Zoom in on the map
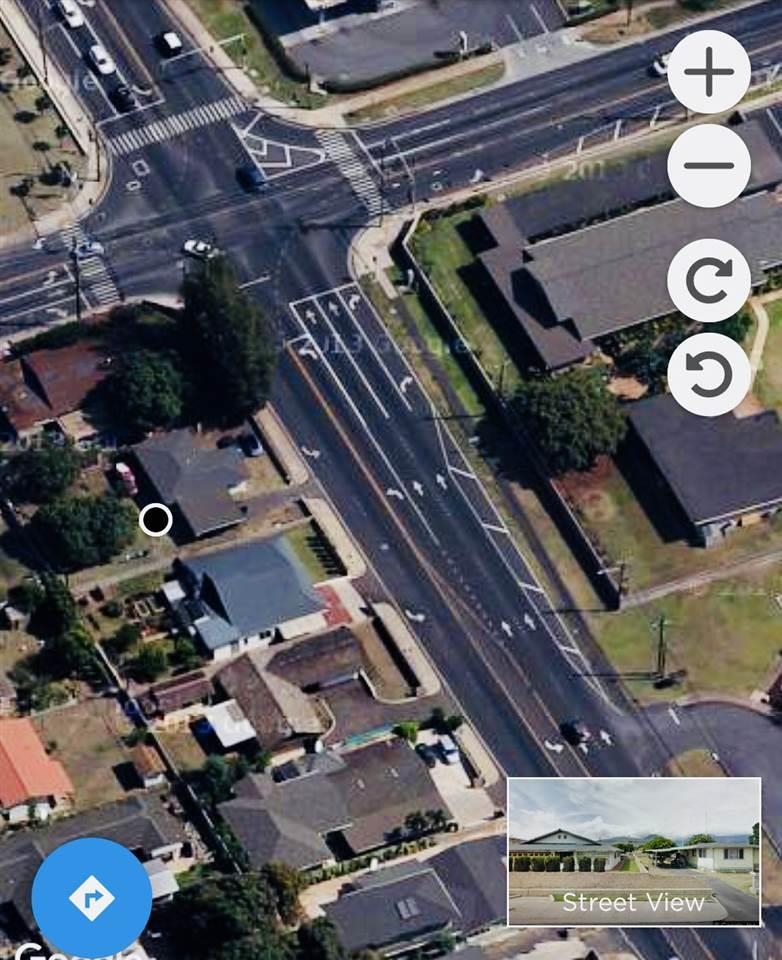Image resolution: width=782 pixels, height=960 pixels. click(x=708, y=72)
